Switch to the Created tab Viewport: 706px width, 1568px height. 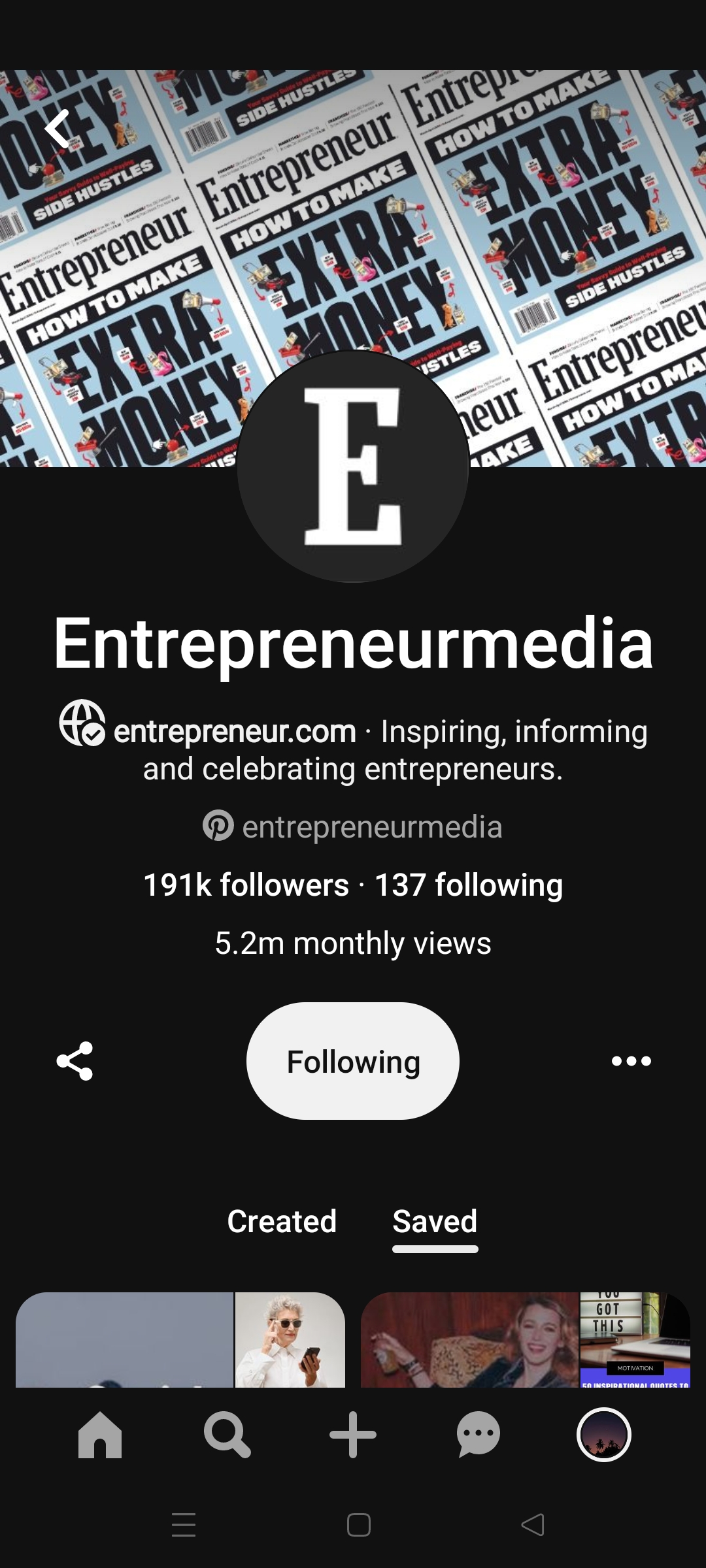click(282, 1222)
